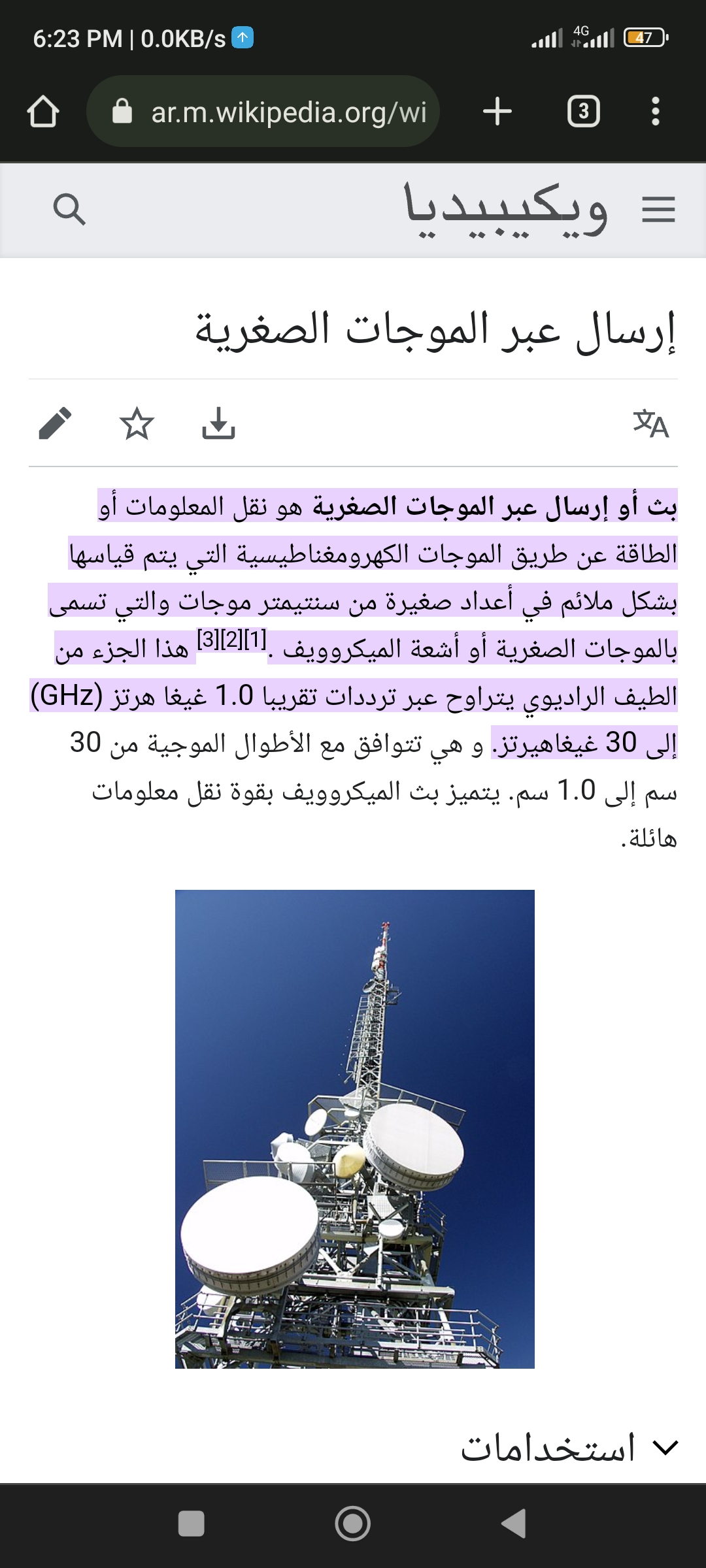Tap the system back button

pyautogui.click(x=514, y=1524)
